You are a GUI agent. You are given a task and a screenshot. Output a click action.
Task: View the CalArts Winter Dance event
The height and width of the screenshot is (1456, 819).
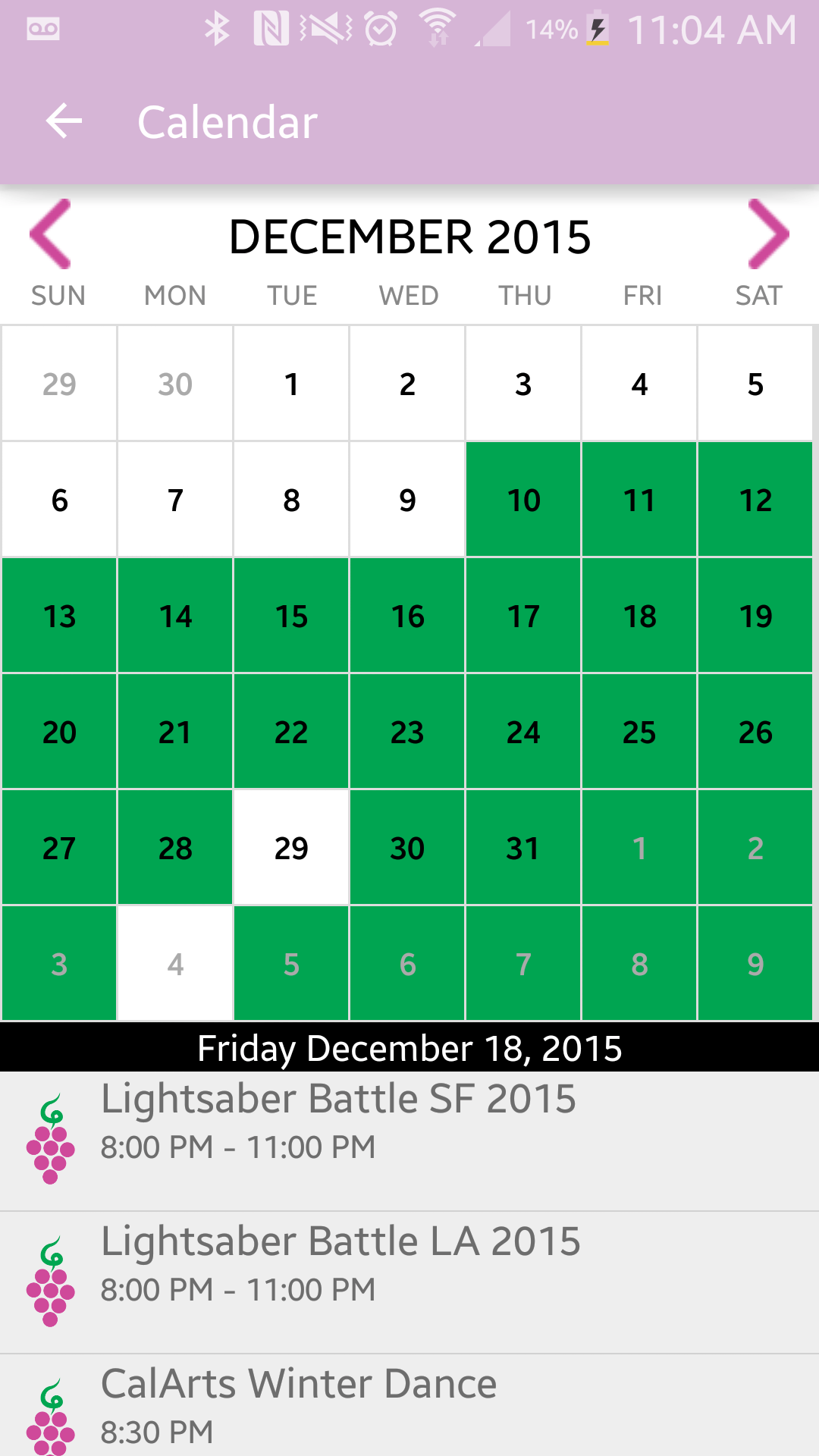(x=409, y=1407)
